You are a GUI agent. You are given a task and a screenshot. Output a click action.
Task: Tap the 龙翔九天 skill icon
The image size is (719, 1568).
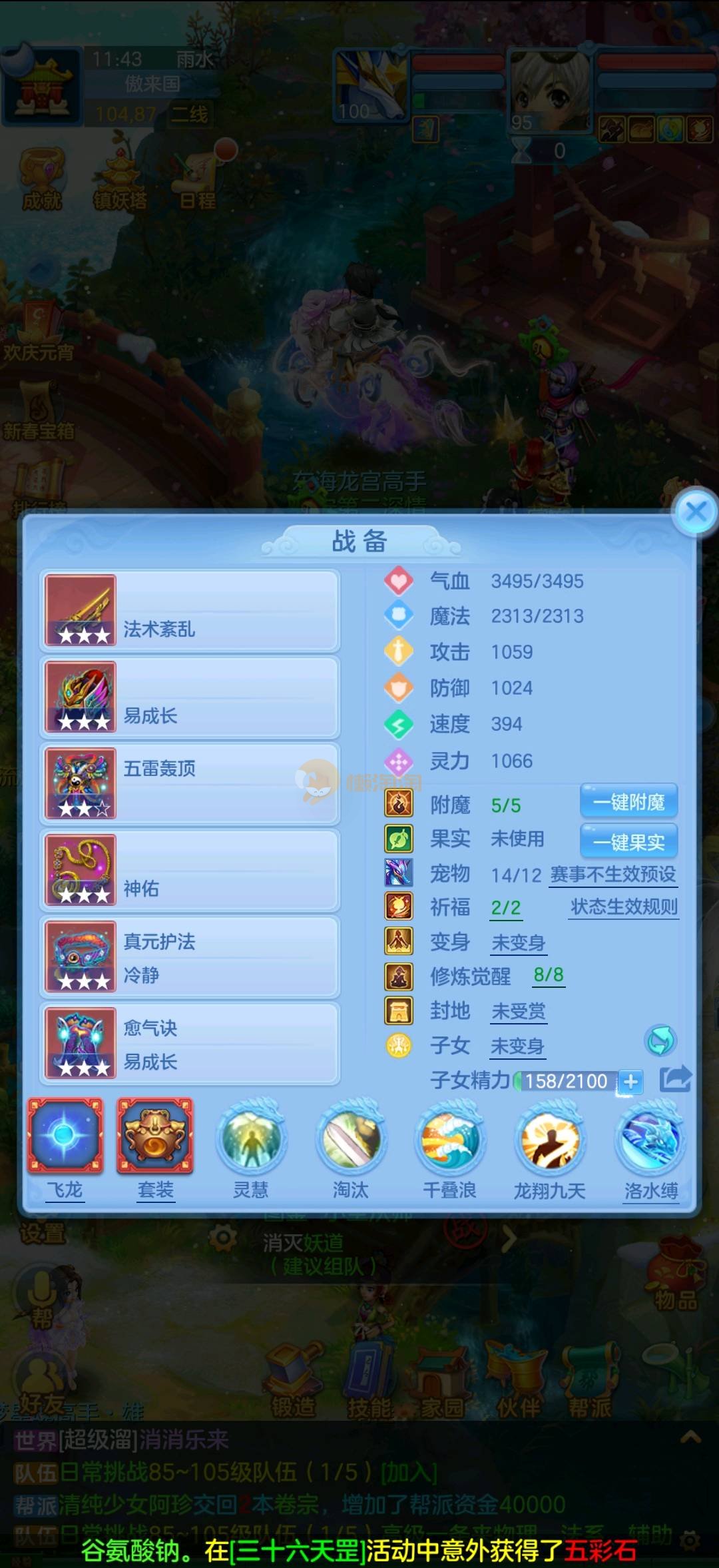pos(550,1140)
